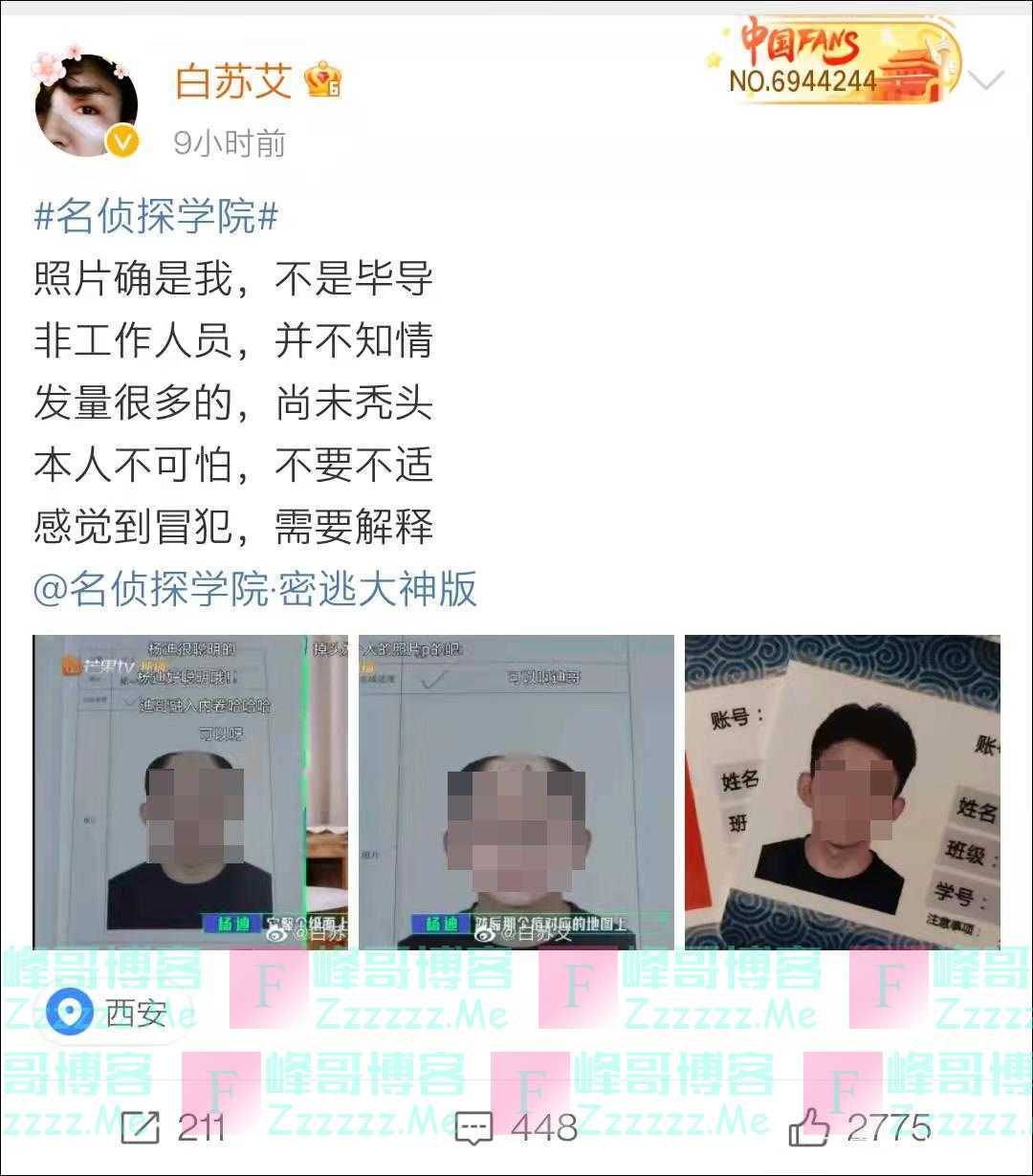The width and height of the screenshot is (1033, 1176).
Task: Open the #名侦探学院# hashtag topic
Action: point(156,217)
